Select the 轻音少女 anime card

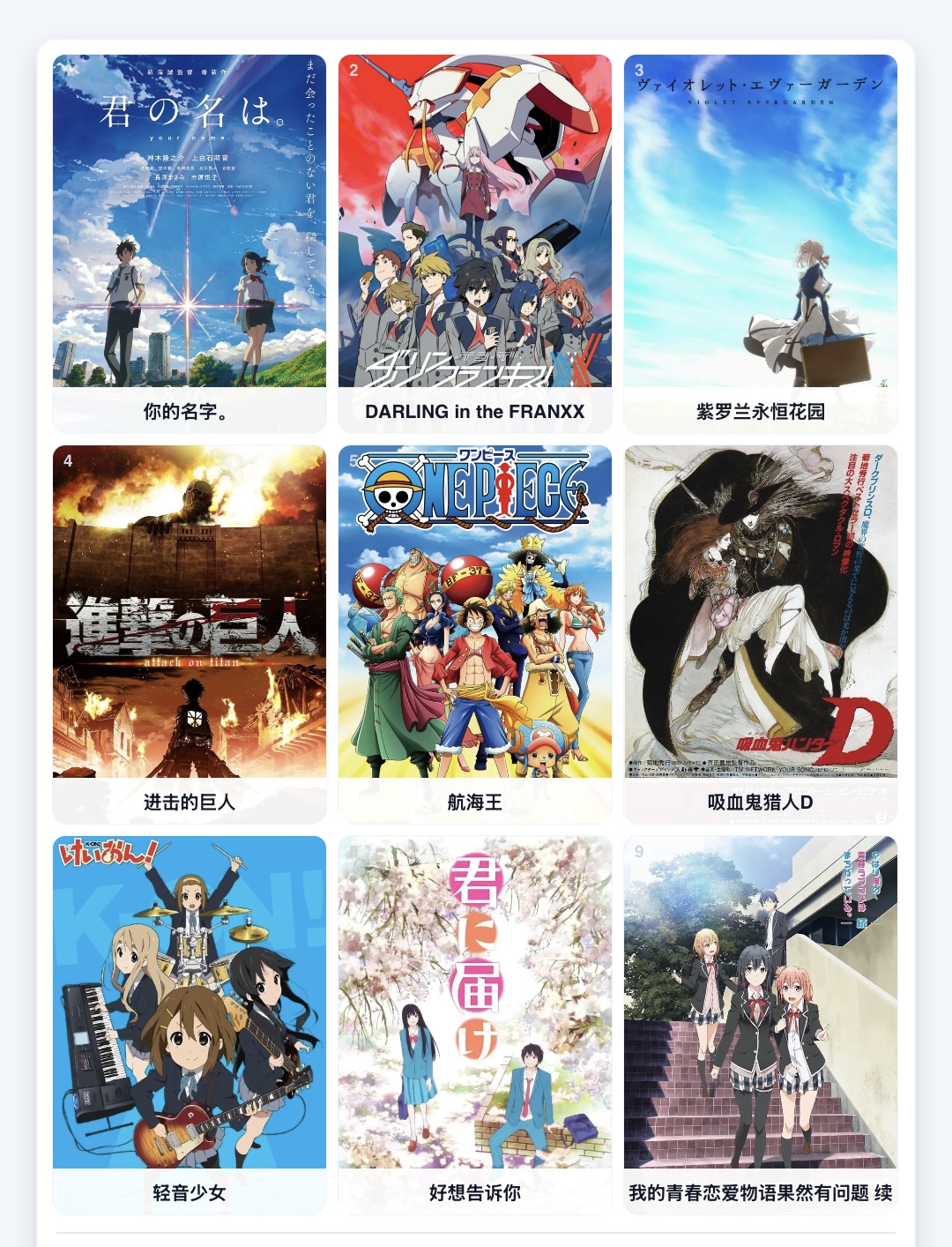(x=190, y=1024)
